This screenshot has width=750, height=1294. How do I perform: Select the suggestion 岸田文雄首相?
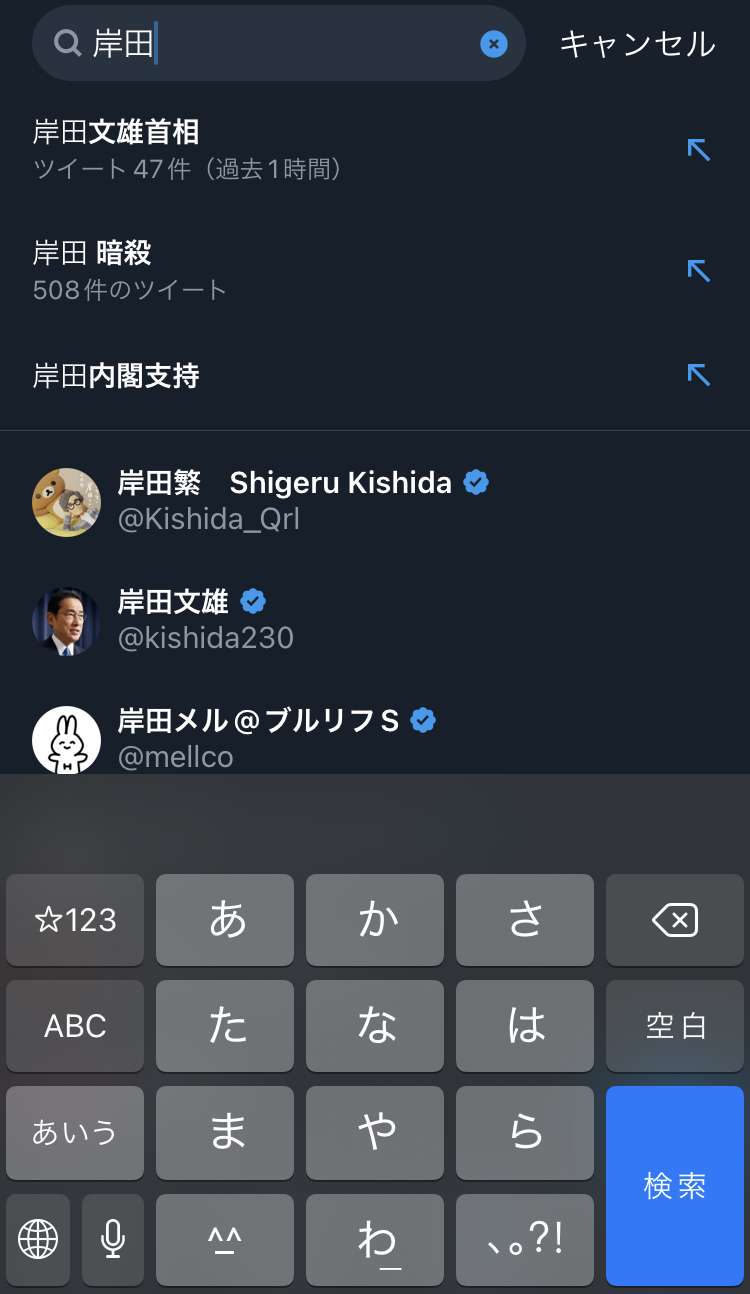pyautogui.click(x=200, y=149)
